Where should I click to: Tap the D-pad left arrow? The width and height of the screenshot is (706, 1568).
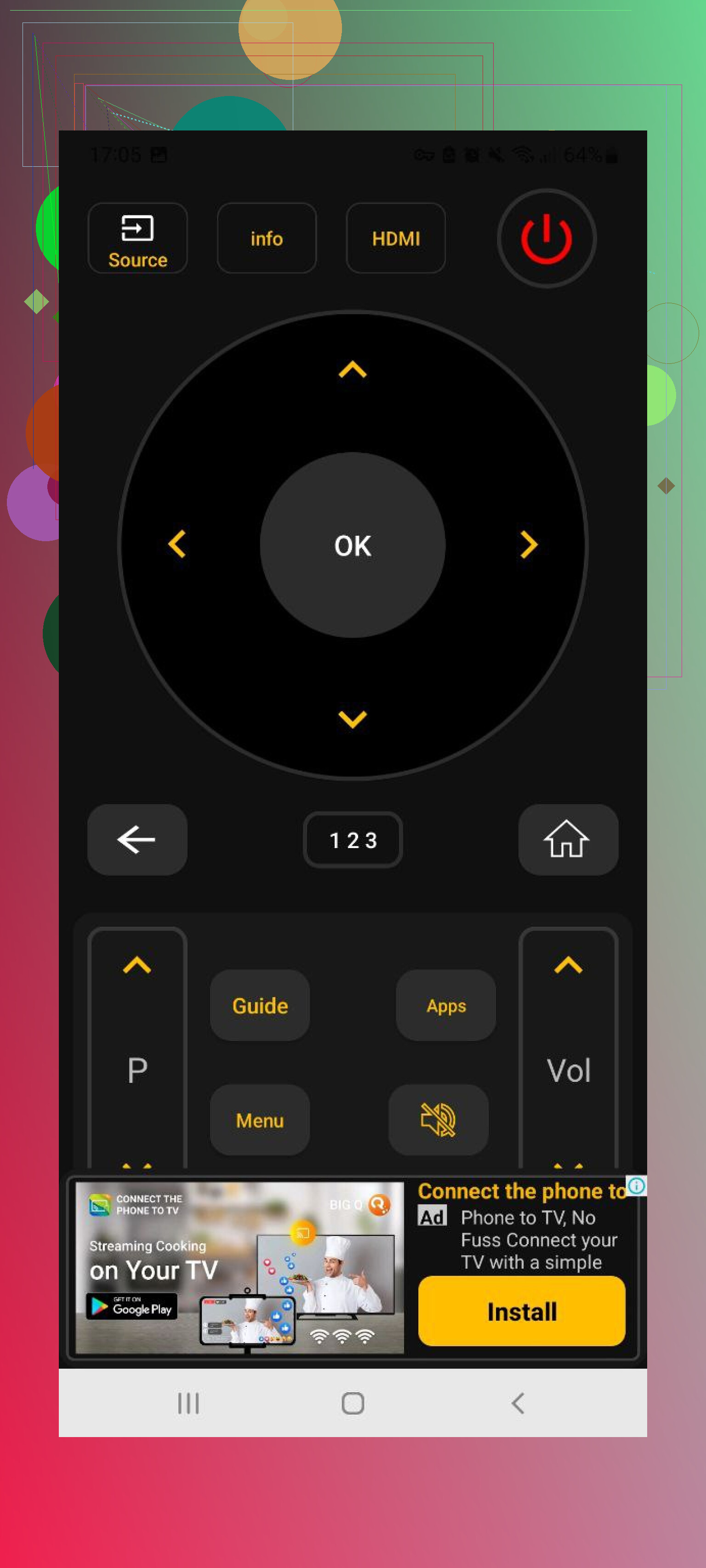pyautogui.click(x=176, y=544)
